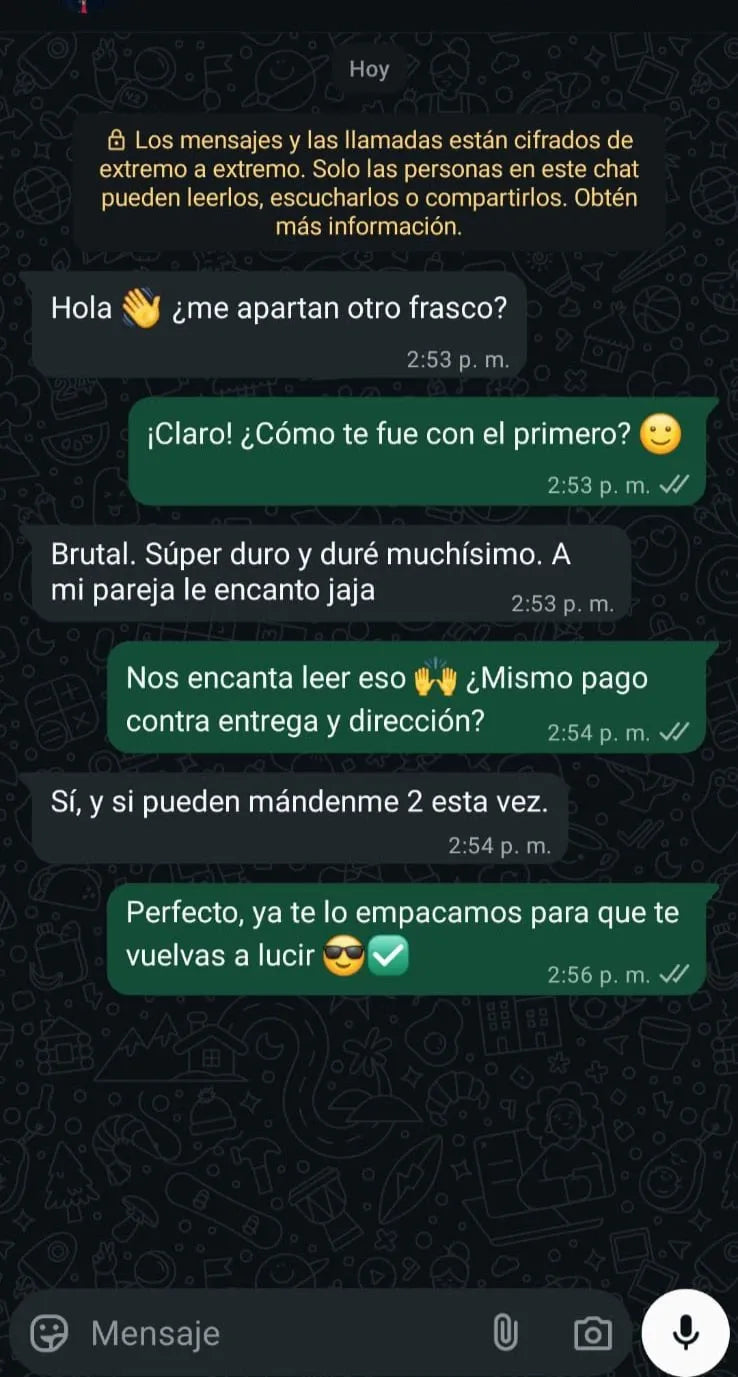This screenshot has width=738, height=1377.
Task: Record a voice message with the microphone
Action: pyautogui.click(x=685, y=1333)
